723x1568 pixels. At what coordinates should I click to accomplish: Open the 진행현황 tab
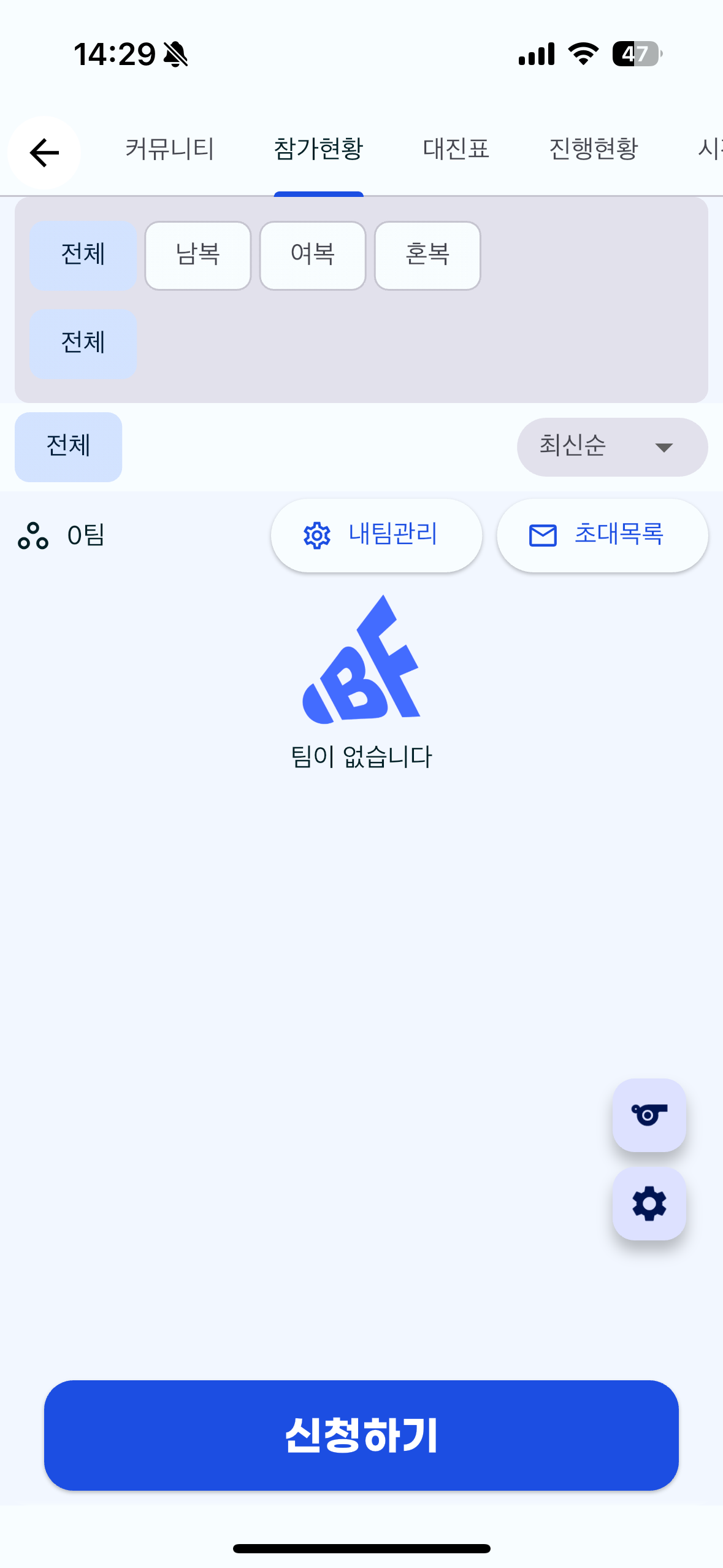[x=593, y=149]
